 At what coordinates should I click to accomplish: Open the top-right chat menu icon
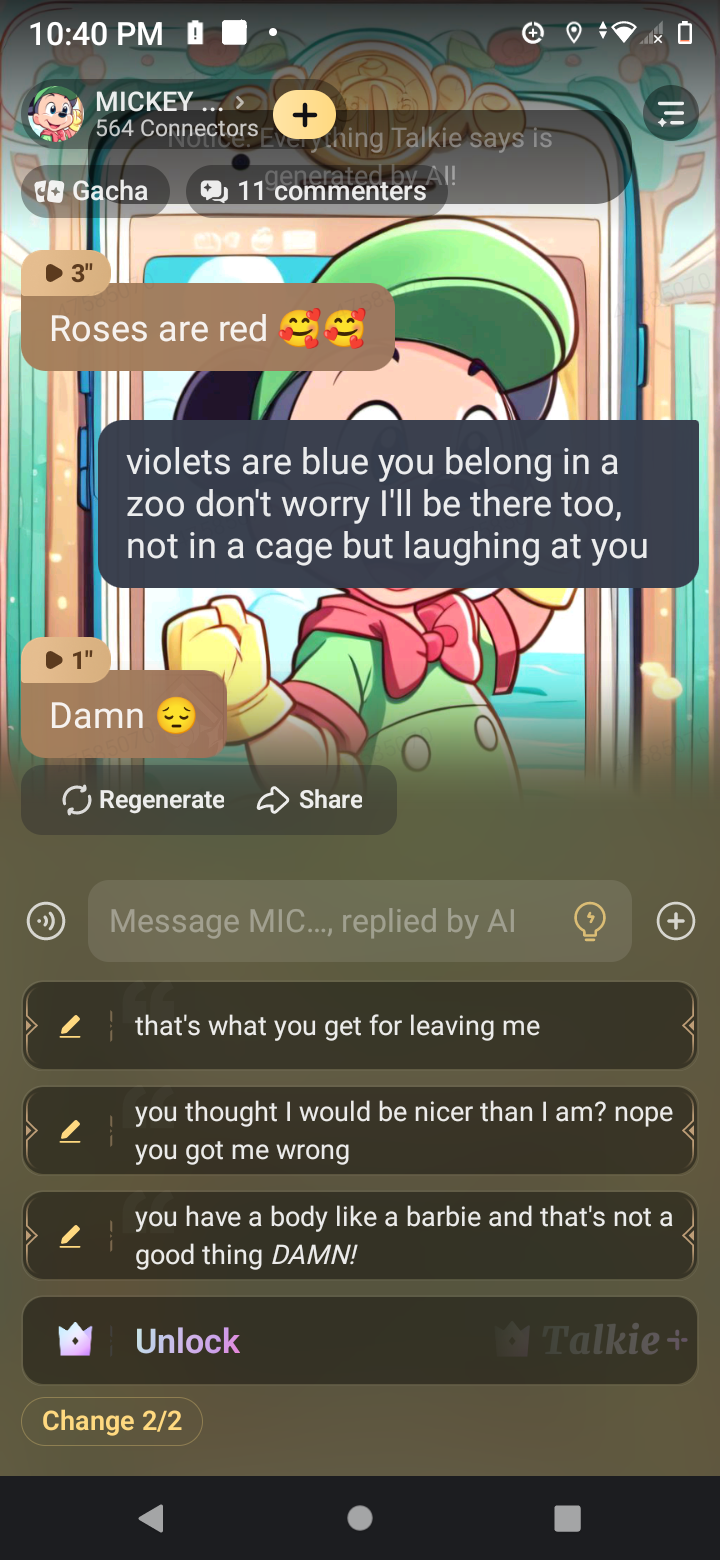point(670,114)
